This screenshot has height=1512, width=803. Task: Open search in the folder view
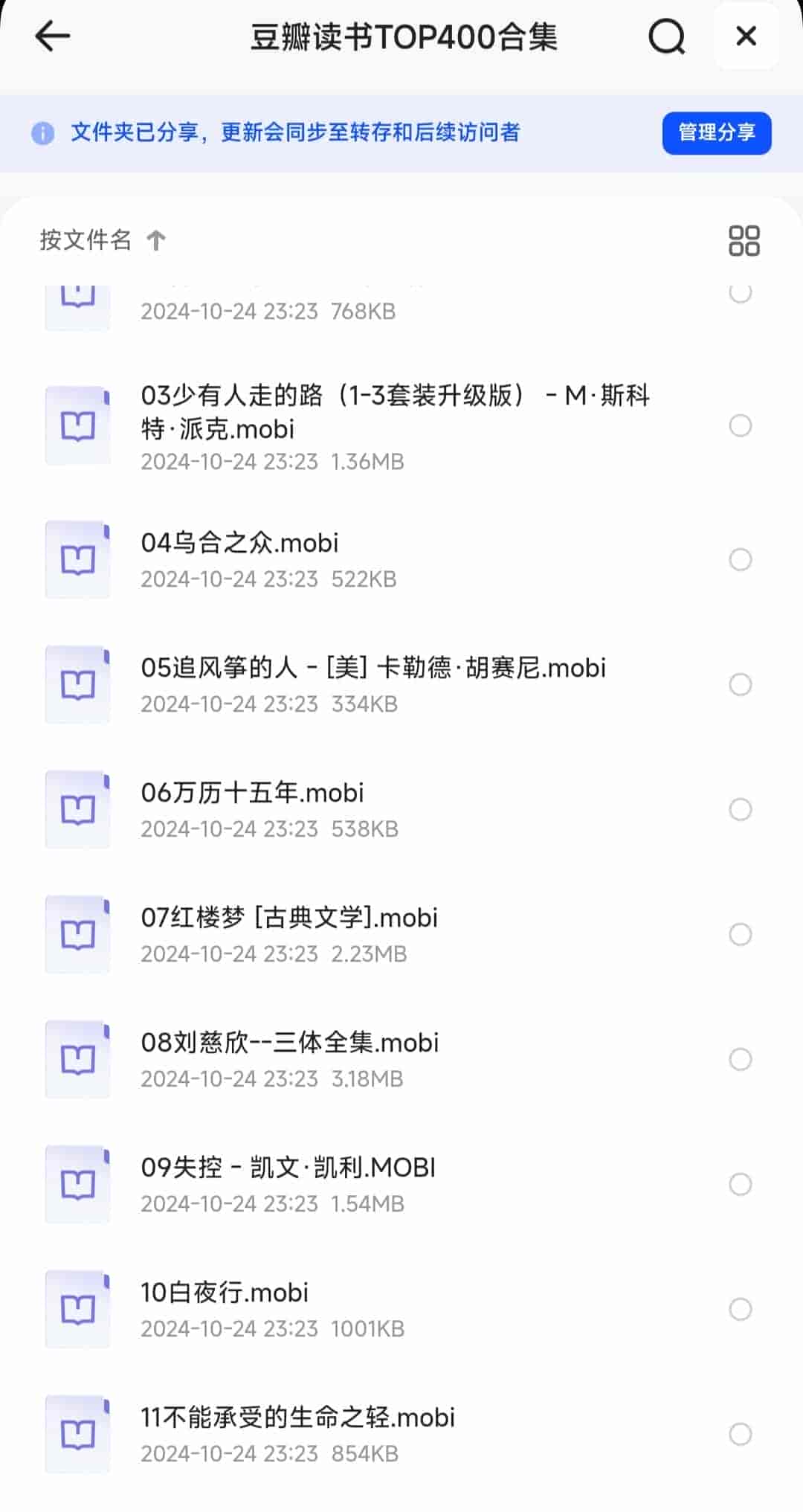667,36
